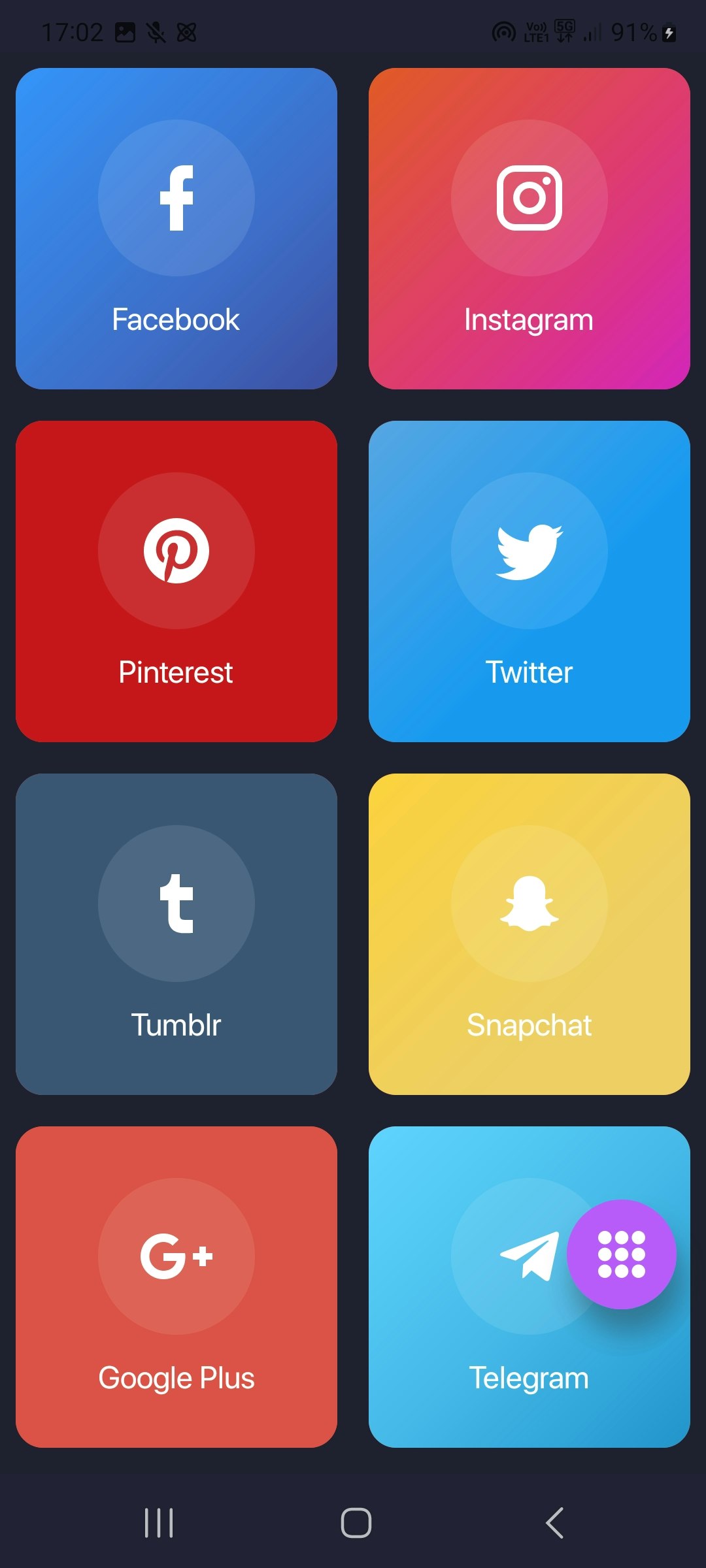Go back using the system back button
Image resolution: width=706 pixels, height=1568 pixels.
point(554,1524)
